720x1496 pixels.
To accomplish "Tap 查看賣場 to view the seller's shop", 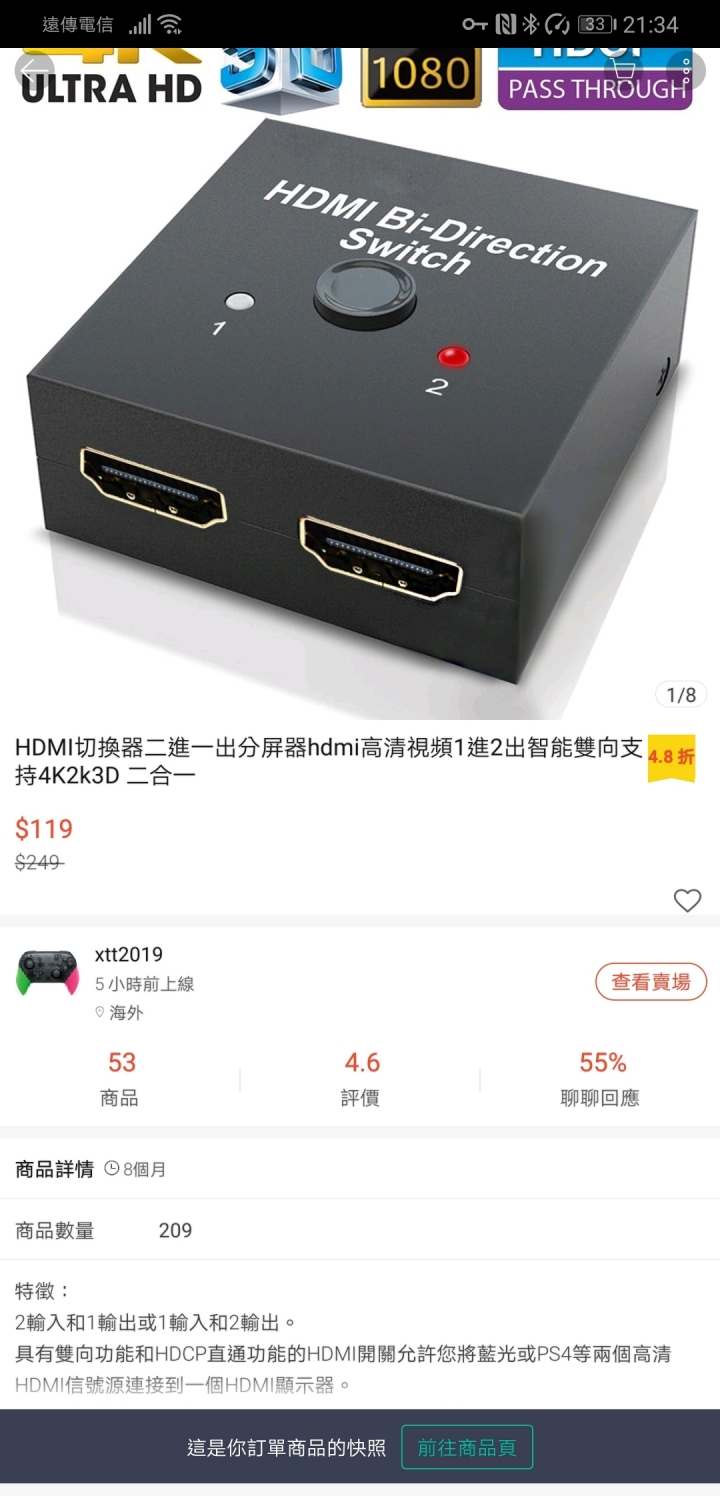I will pos(651,982).
